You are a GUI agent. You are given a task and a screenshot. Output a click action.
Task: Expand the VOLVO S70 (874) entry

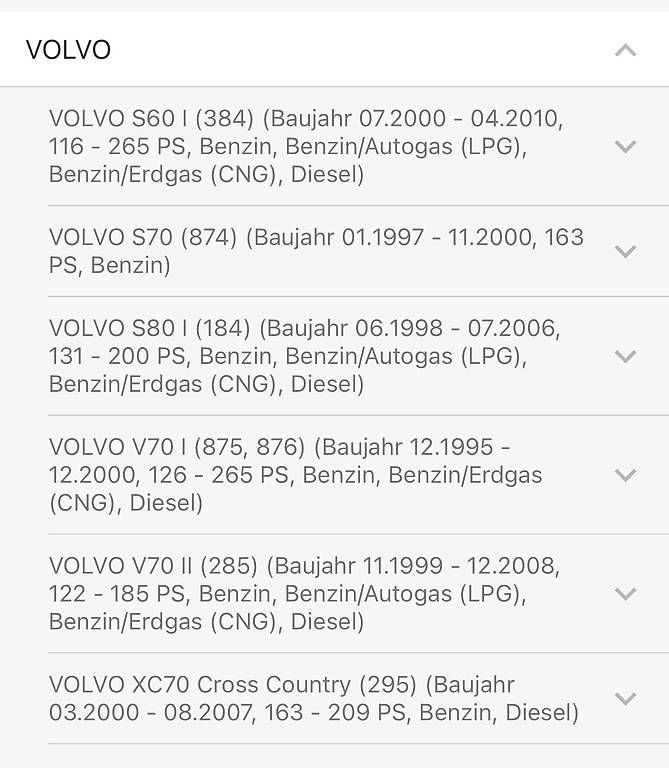(625, 251)
